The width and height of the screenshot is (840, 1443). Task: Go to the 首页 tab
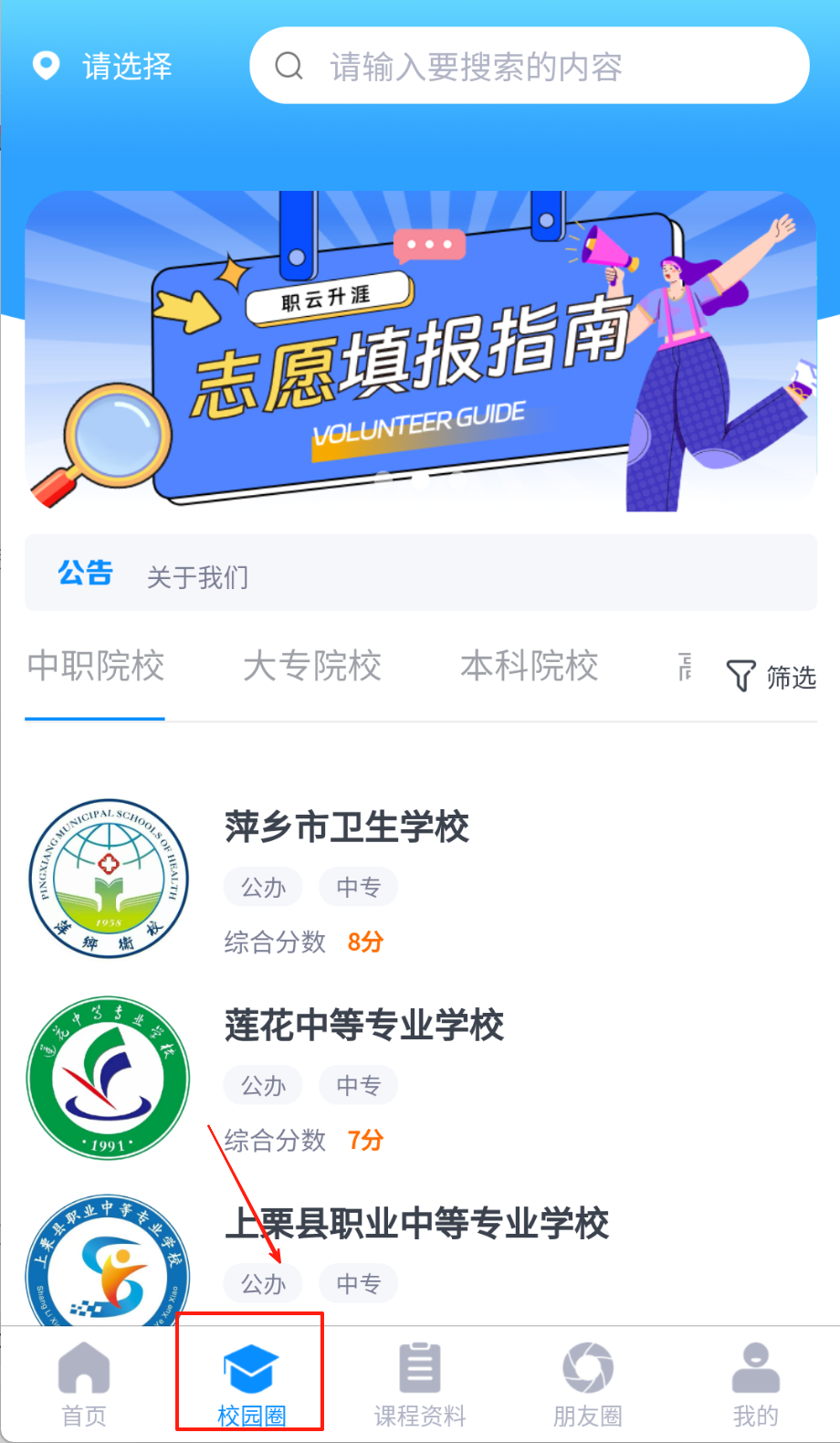pos(84,1384)
